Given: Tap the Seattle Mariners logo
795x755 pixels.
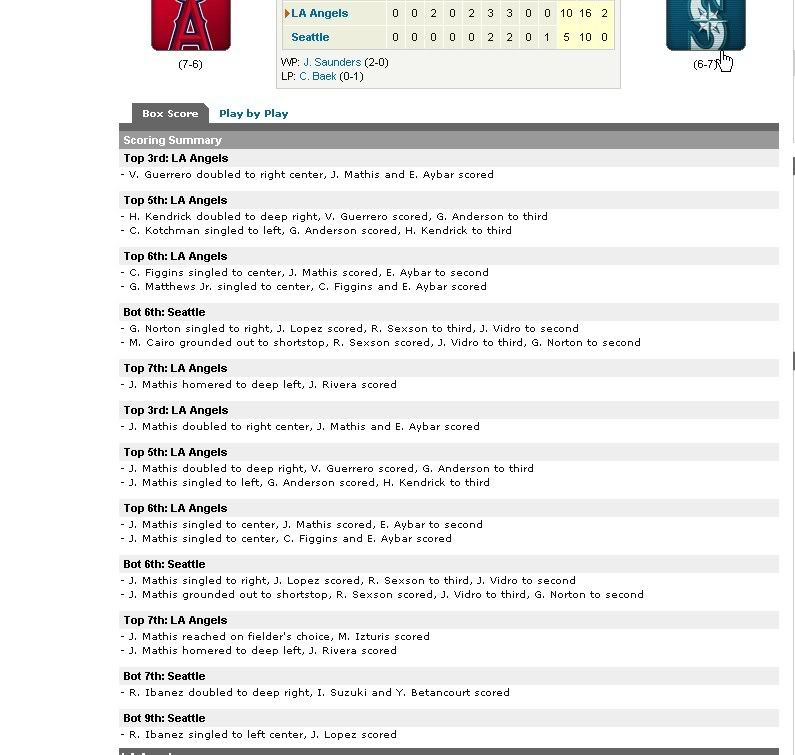Looking at the screenshot, I should point(705,24).
